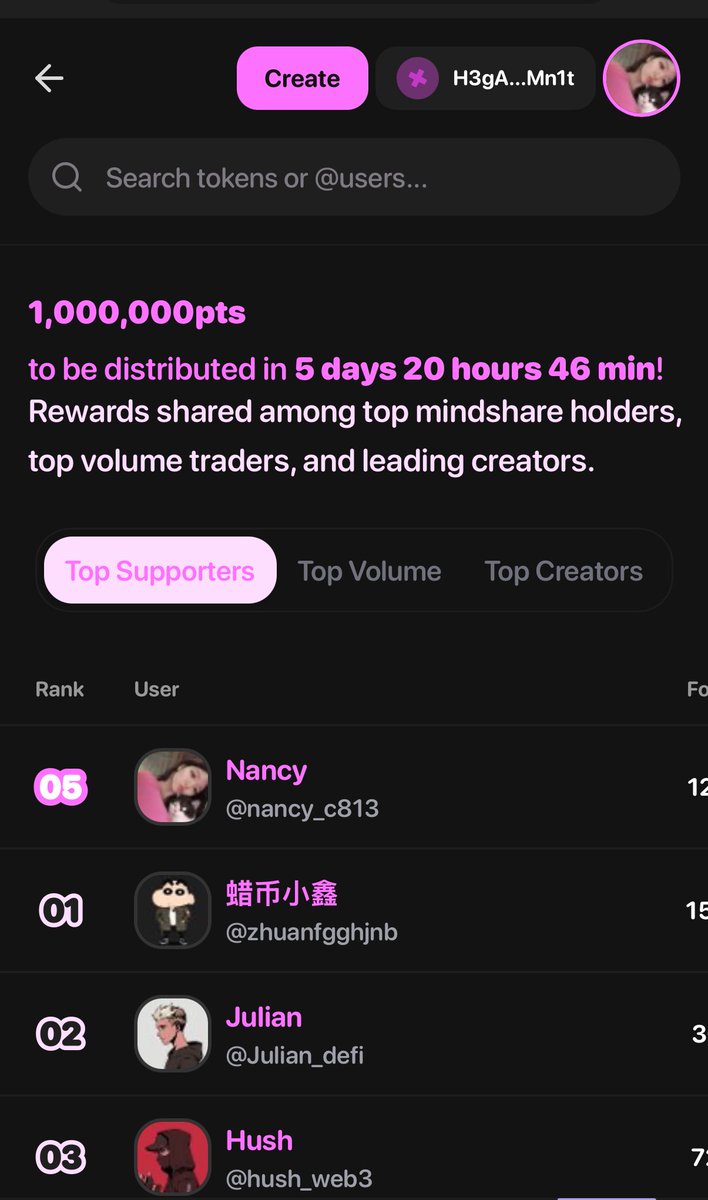Tap the Create button
Viewport: 708px width, 1200px height.
(x=302, y=78)
